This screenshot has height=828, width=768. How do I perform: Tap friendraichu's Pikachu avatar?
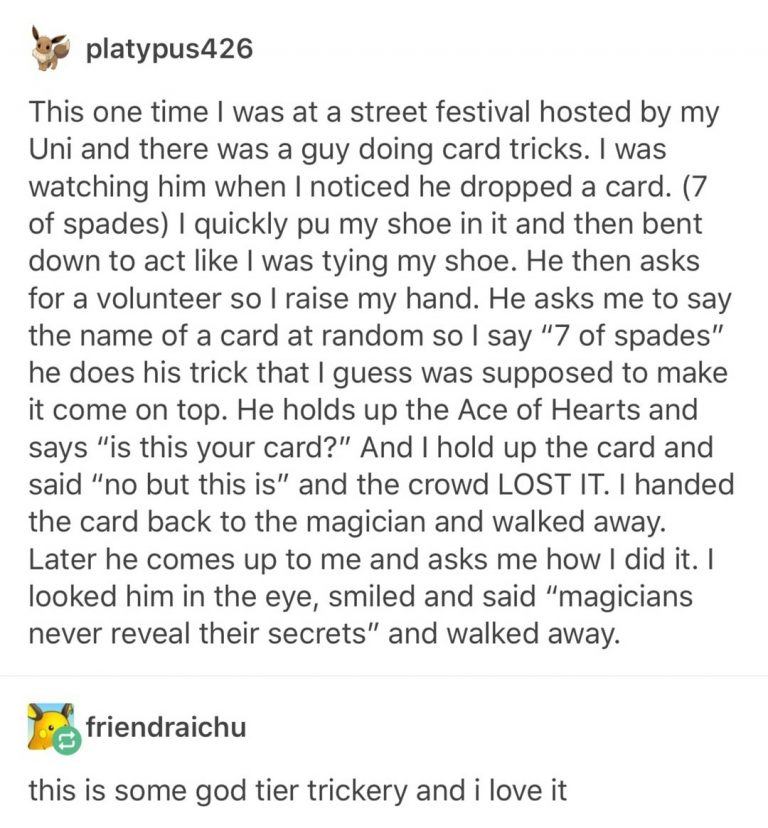(51, 727)
